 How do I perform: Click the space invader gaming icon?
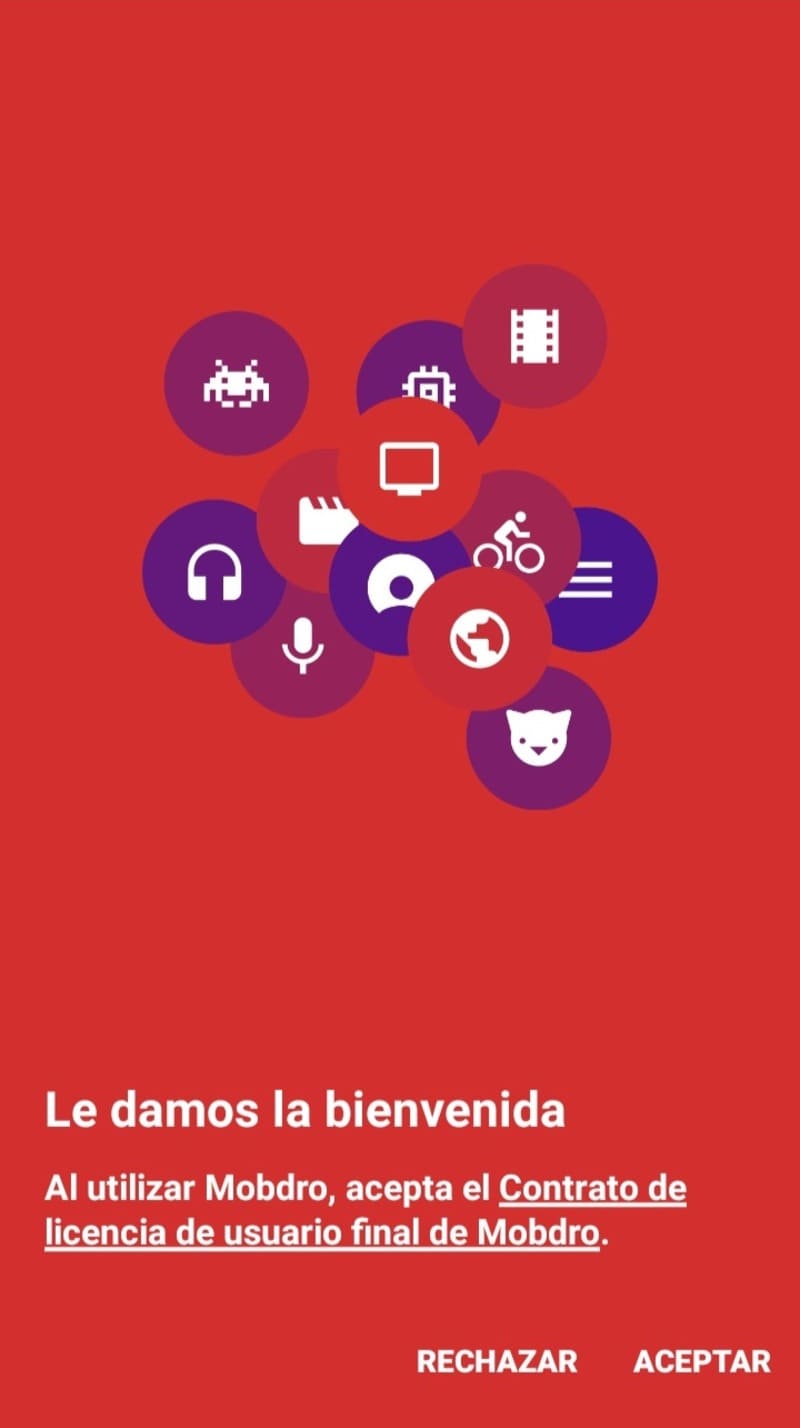[x=237, y=385]
